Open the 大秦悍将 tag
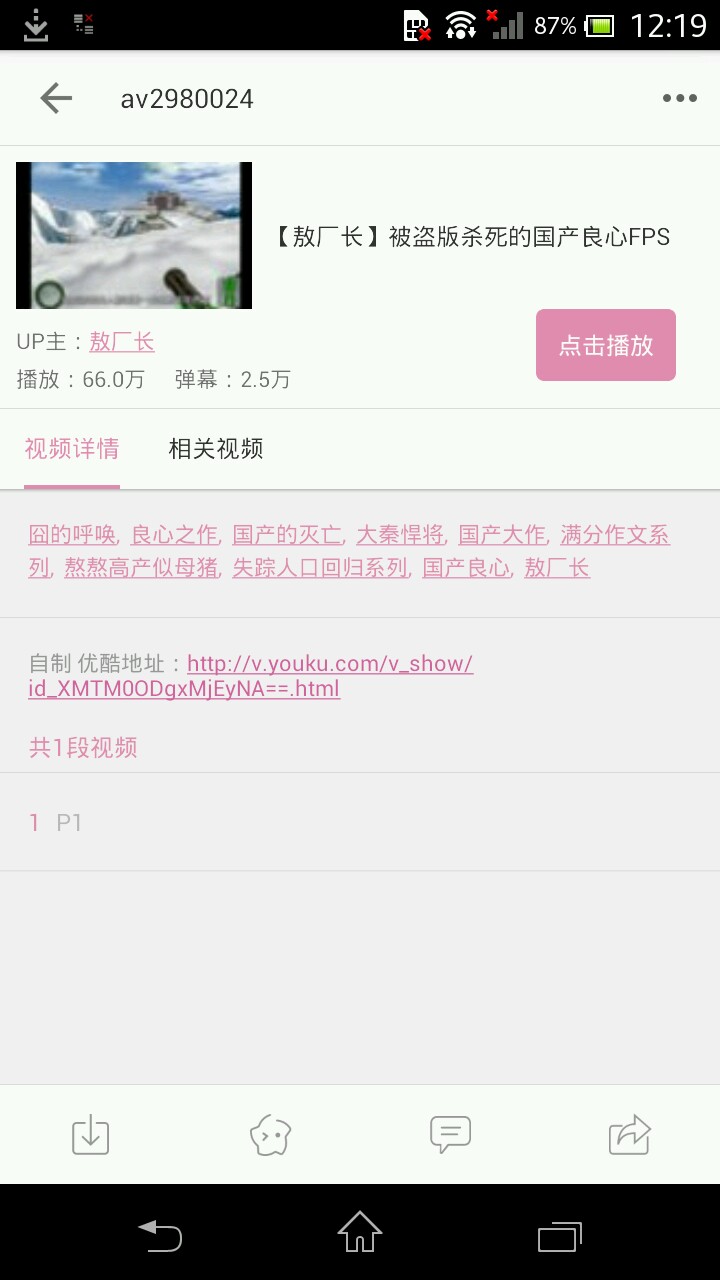Viewport: 720px width, 1280px height. pos(399,535)
